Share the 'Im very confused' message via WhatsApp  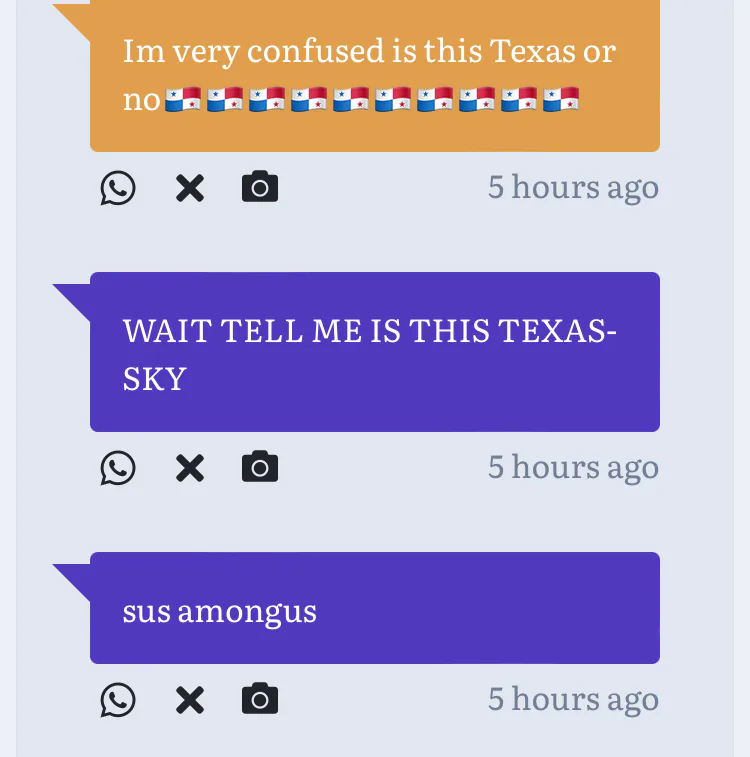(118, 188)
